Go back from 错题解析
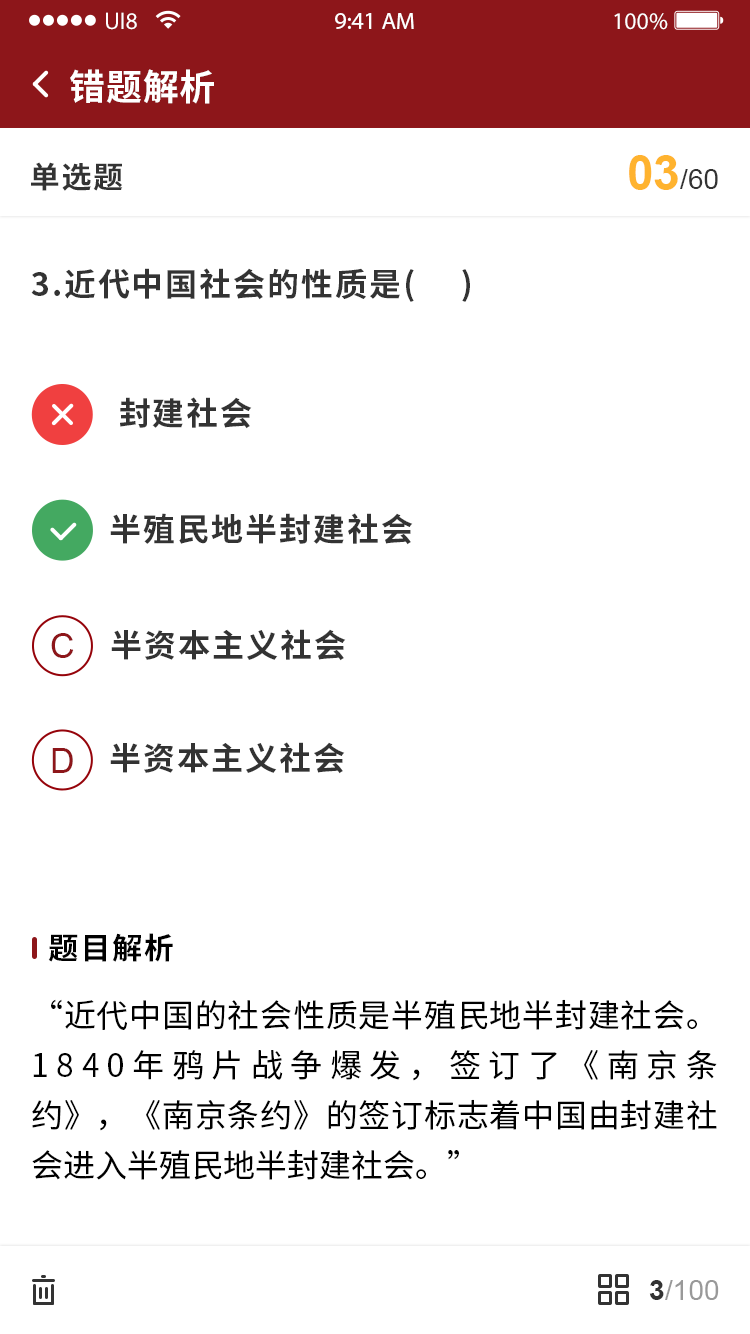Image resolution: width=750 pixels, height=1334 pixels. click(x=41, y=85)
